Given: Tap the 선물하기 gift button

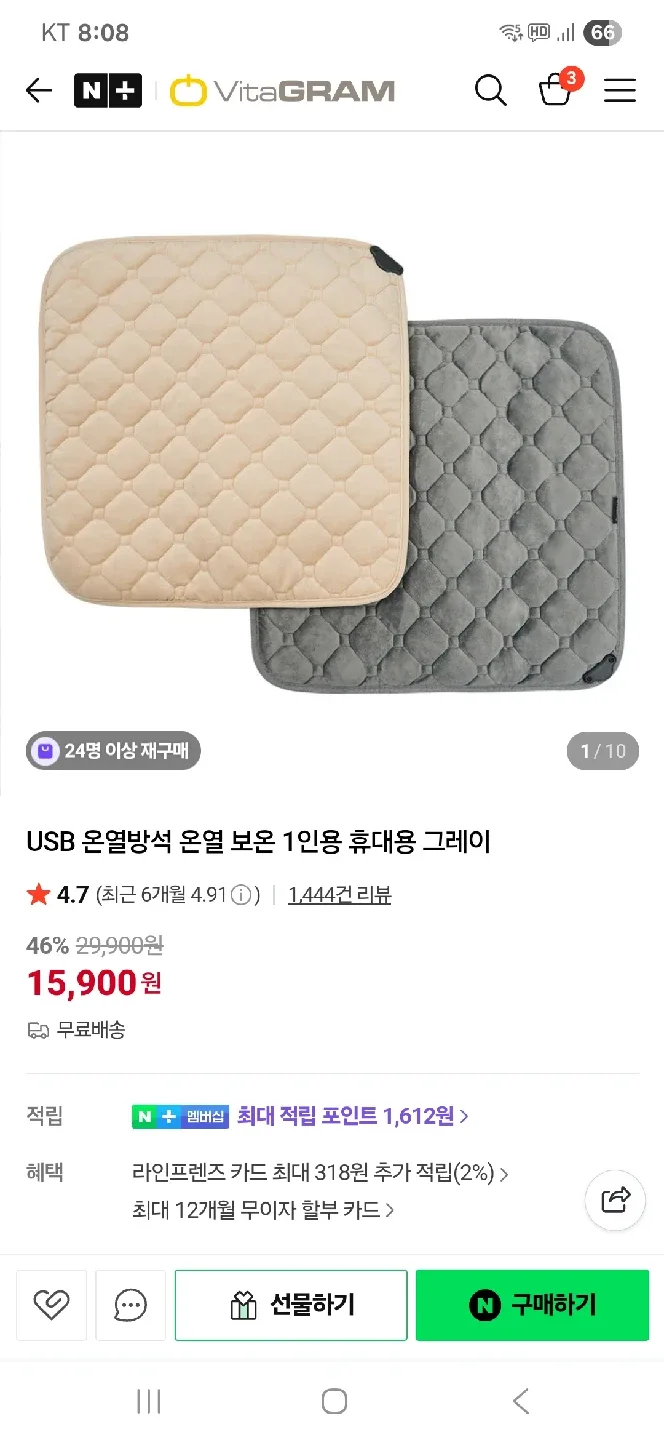Looking at the screenshot, I should [x=291, y=1305].
